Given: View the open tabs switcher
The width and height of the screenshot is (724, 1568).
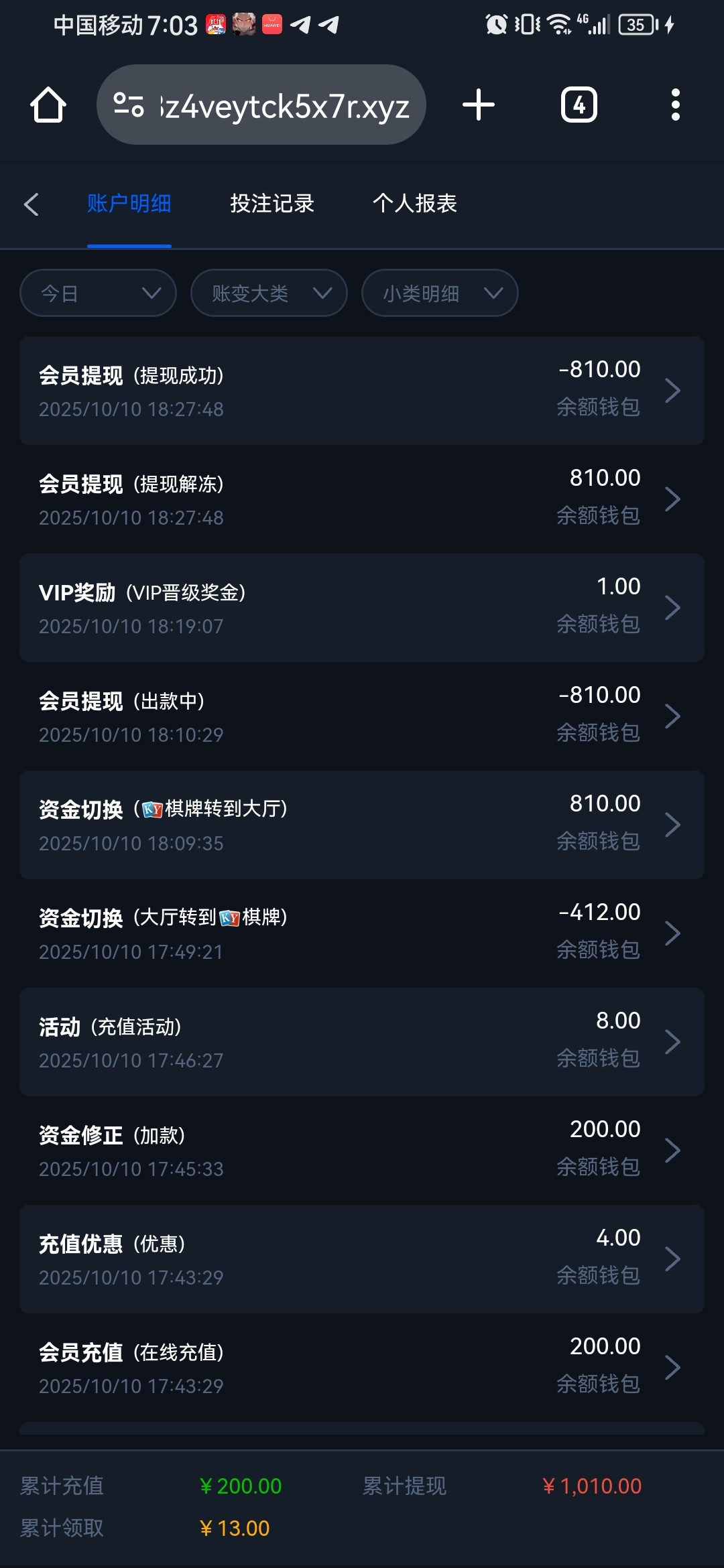Looking at the screenshot, I should (579, 105).
